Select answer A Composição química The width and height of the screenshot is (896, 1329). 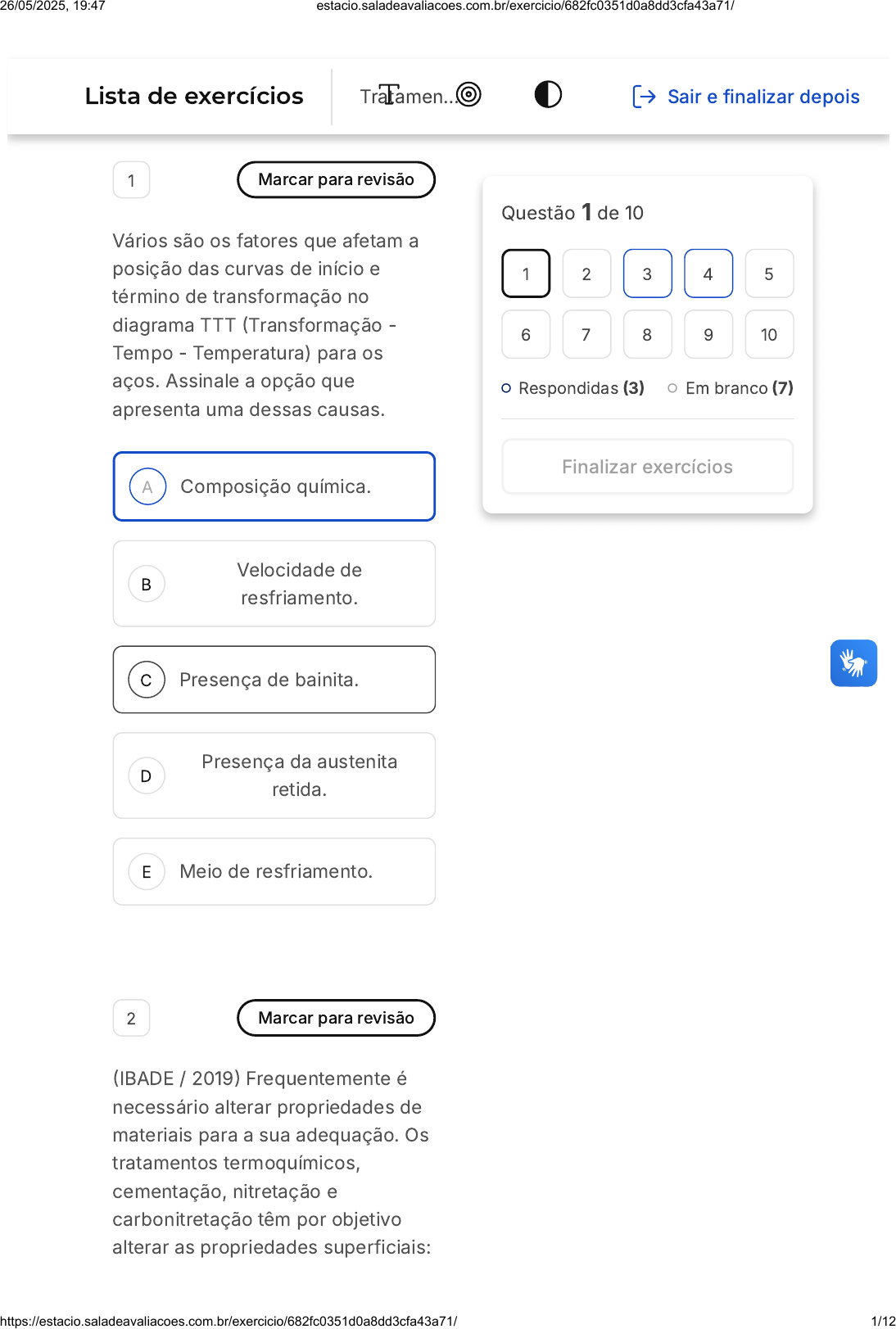(x=274, y=486)
